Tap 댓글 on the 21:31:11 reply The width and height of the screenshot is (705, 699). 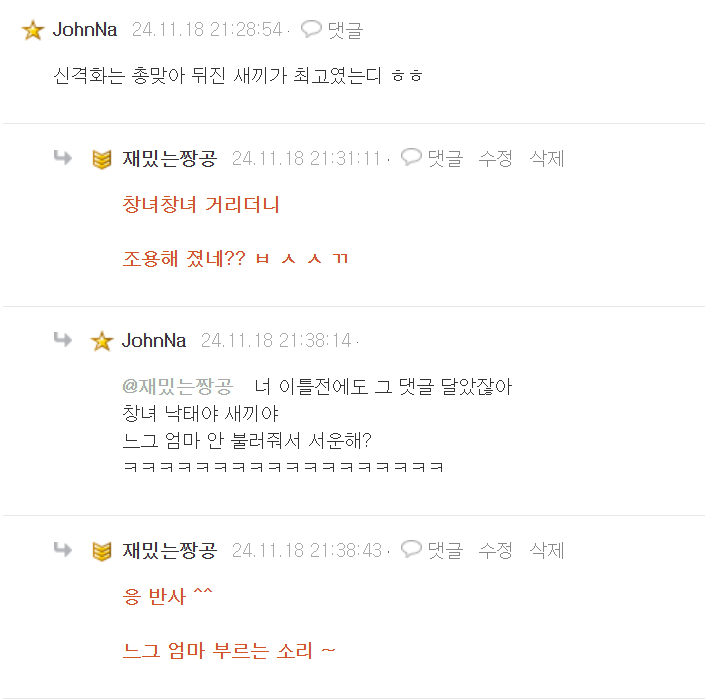[x=433, y=158]
